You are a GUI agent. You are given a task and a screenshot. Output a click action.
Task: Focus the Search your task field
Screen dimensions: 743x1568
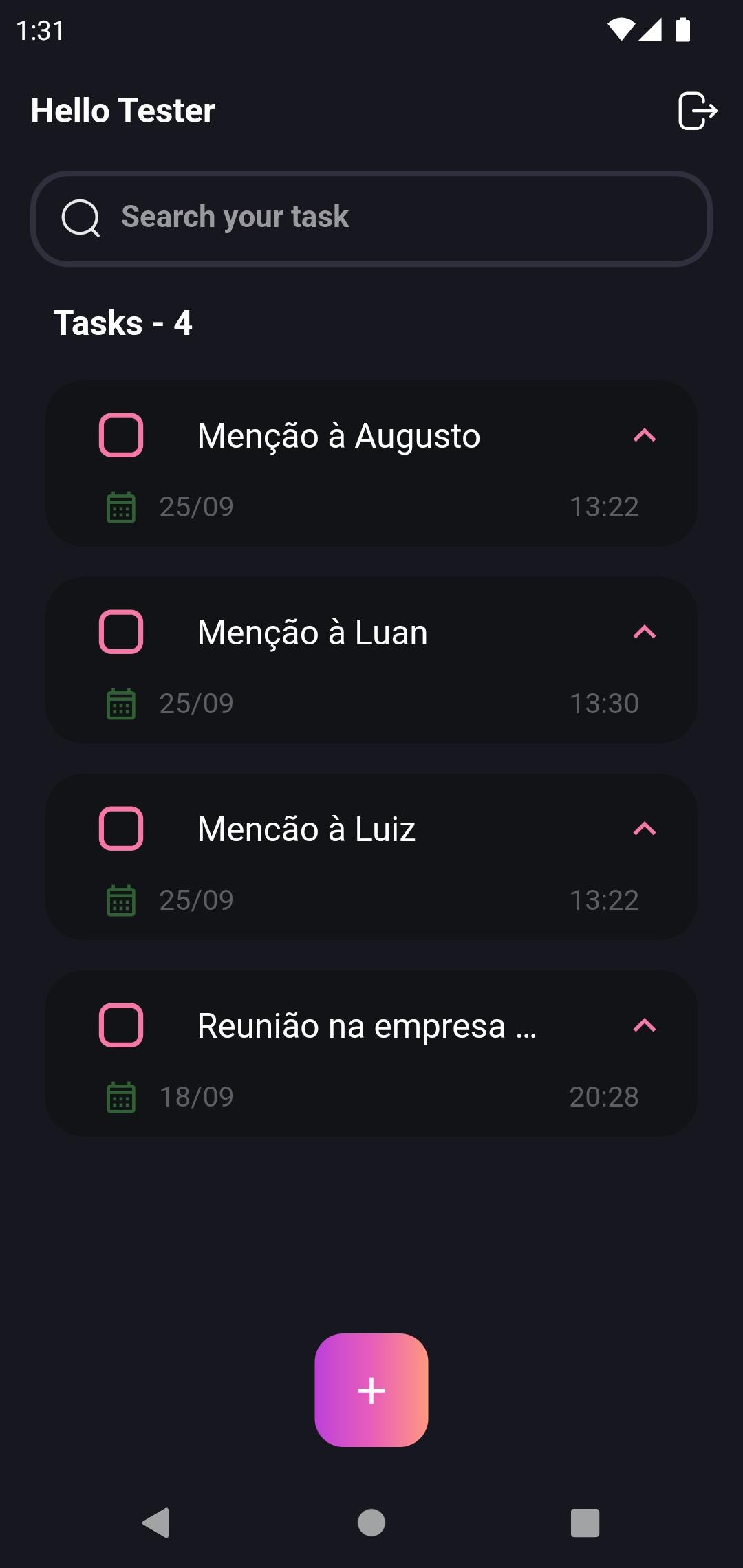pyautogui.click(x=371, y=218)
